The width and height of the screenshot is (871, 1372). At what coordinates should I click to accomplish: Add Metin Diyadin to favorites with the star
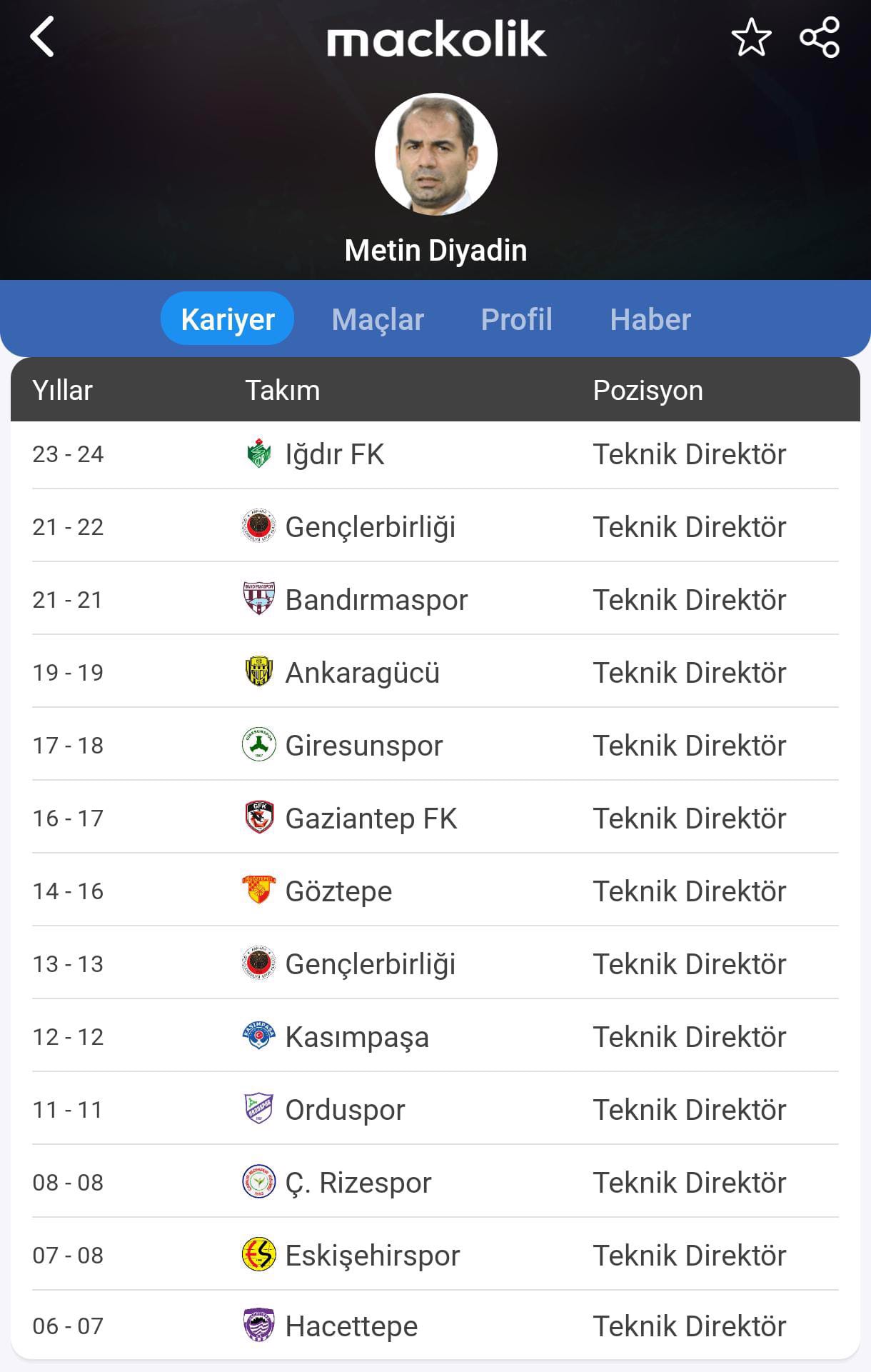(751, 37)
